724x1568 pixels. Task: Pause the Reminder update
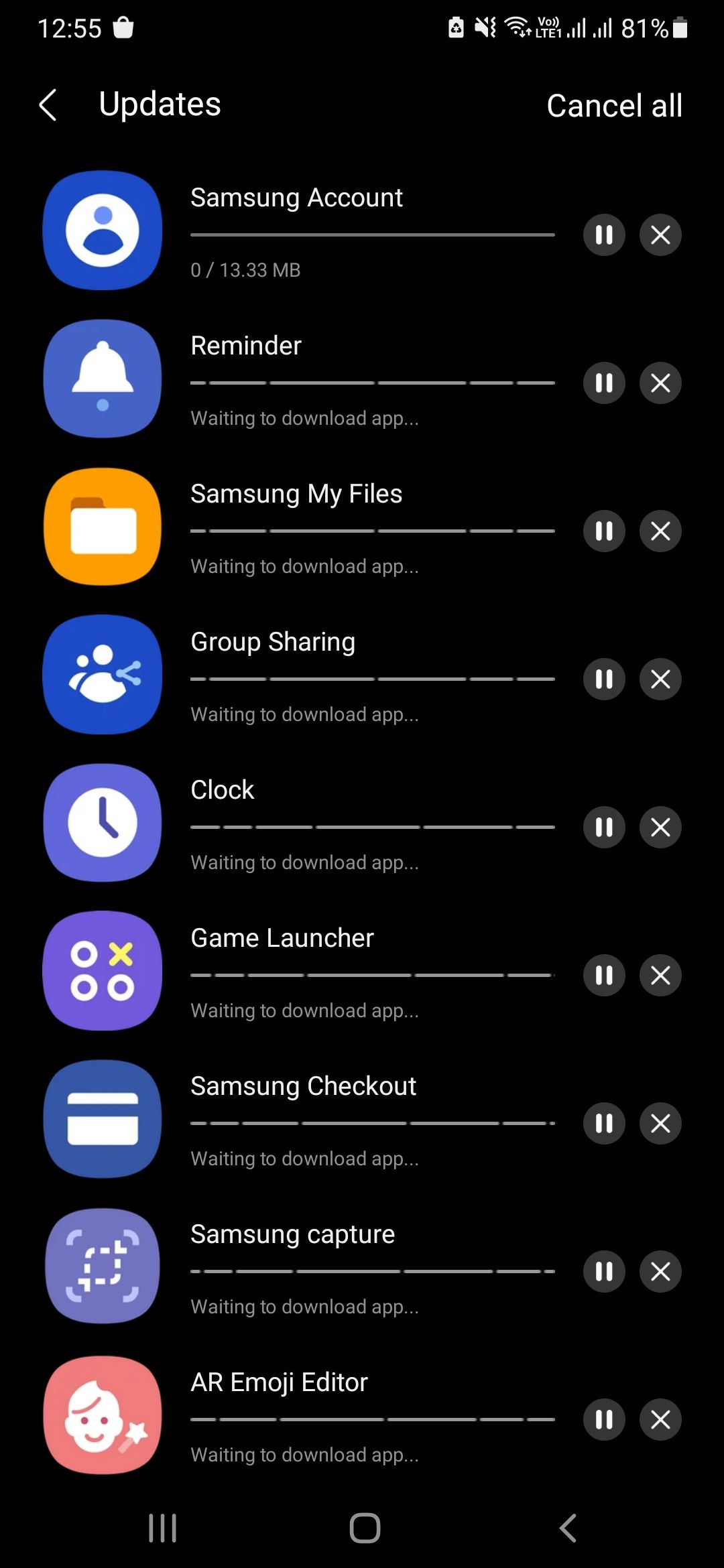coord(604,383)
